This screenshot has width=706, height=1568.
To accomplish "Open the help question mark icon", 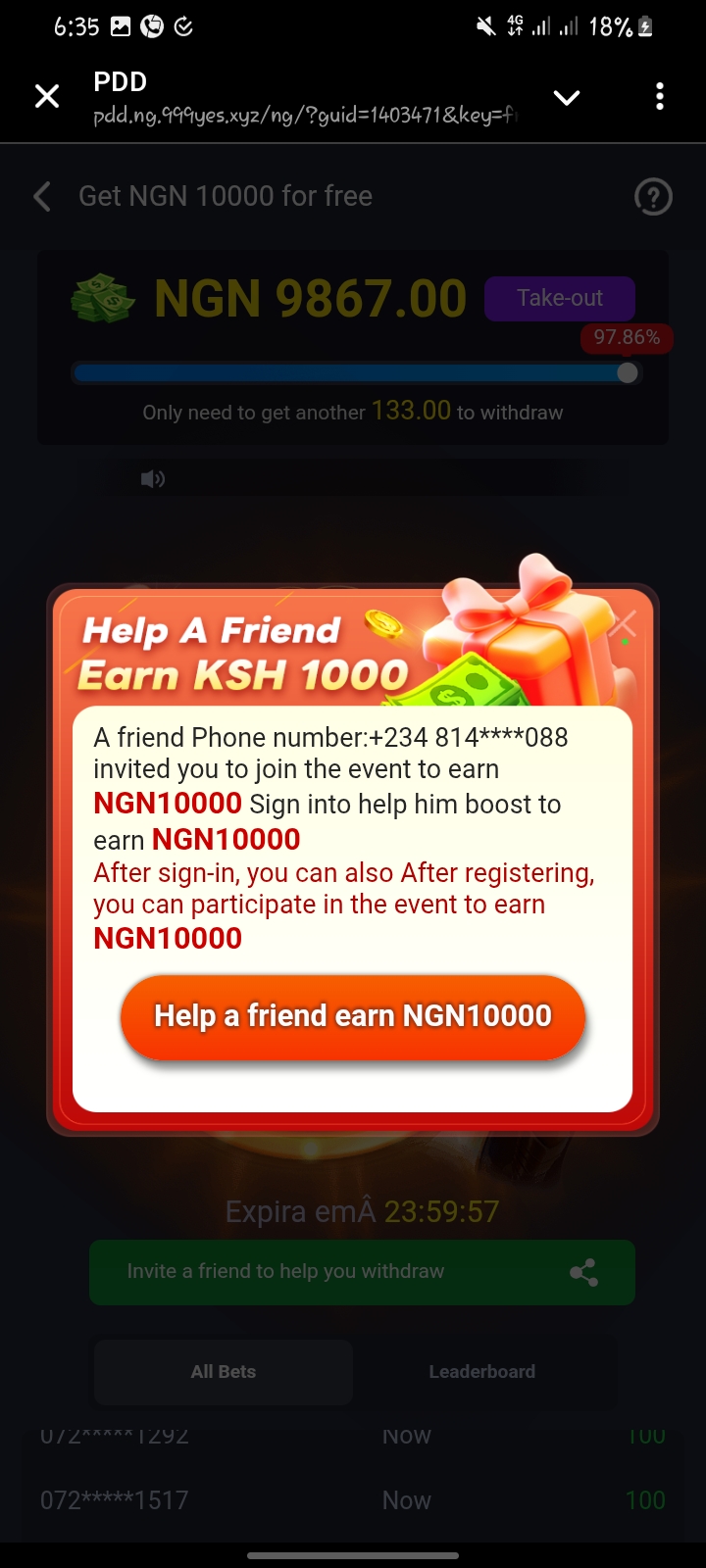I will 653,197.
